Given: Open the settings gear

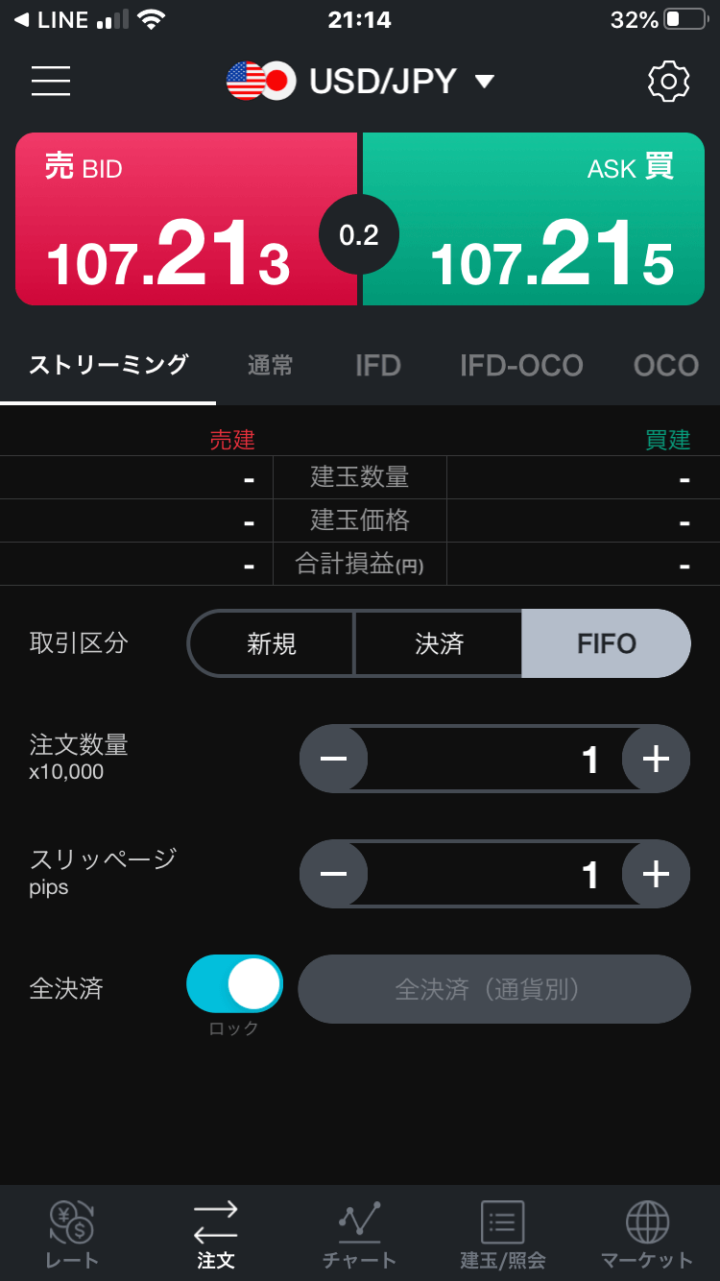Looking at the screenshot, I should (669, 81).
